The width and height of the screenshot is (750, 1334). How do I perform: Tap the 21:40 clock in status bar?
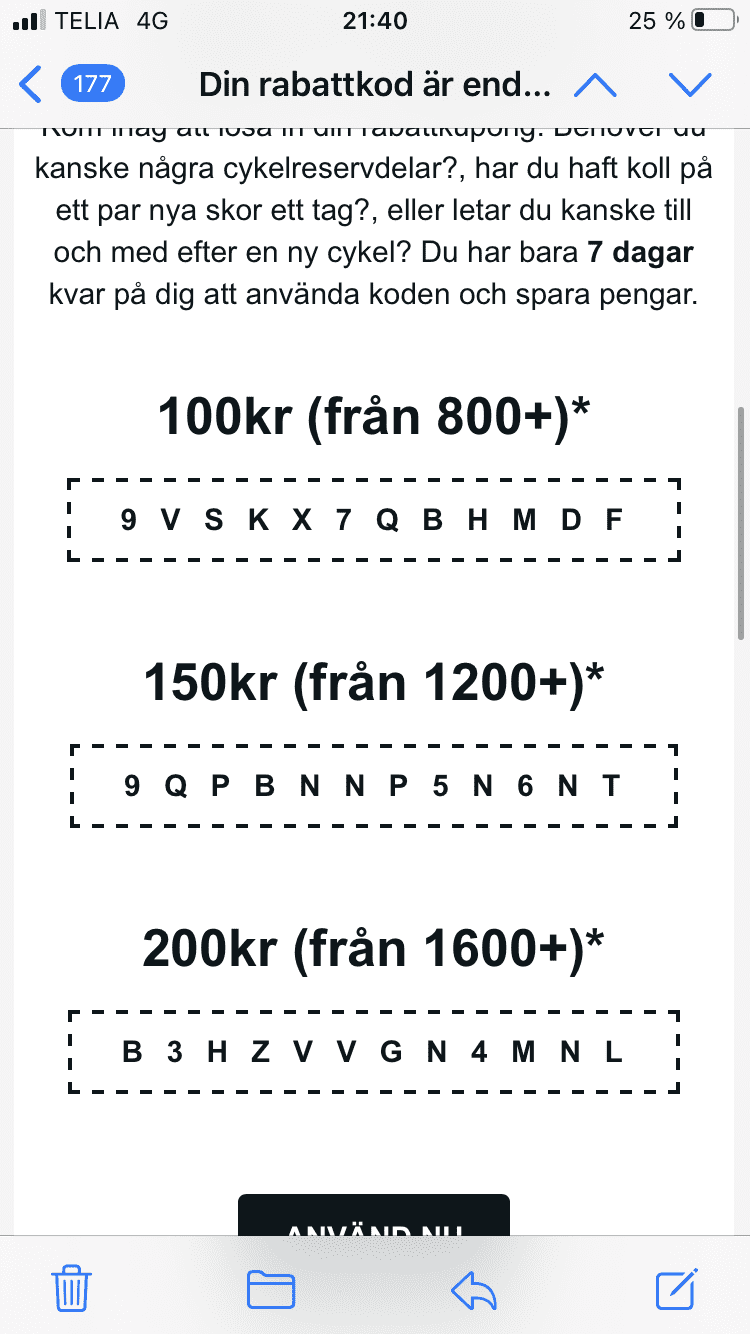[374, 18]
